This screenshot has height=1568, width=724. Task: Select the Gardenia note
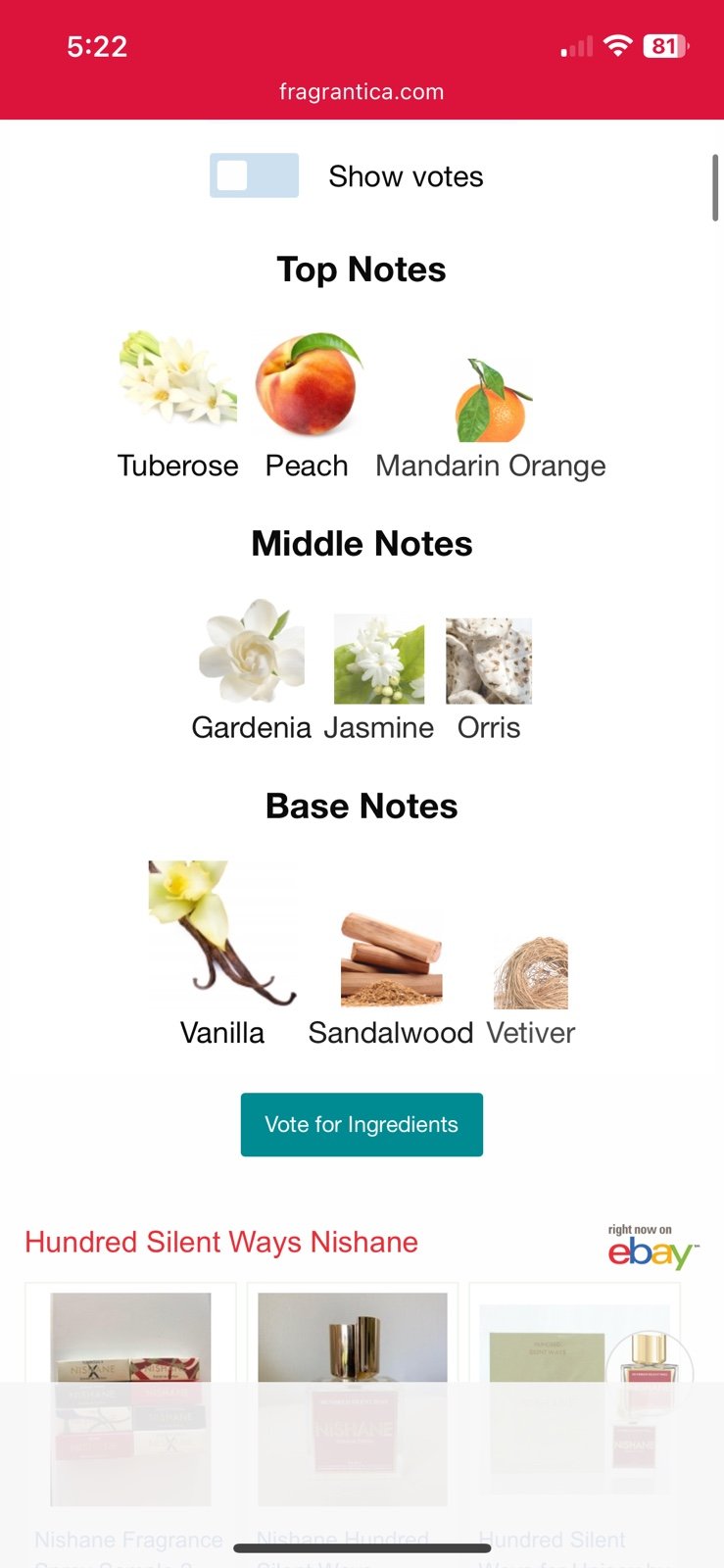[x=252, y=671]
